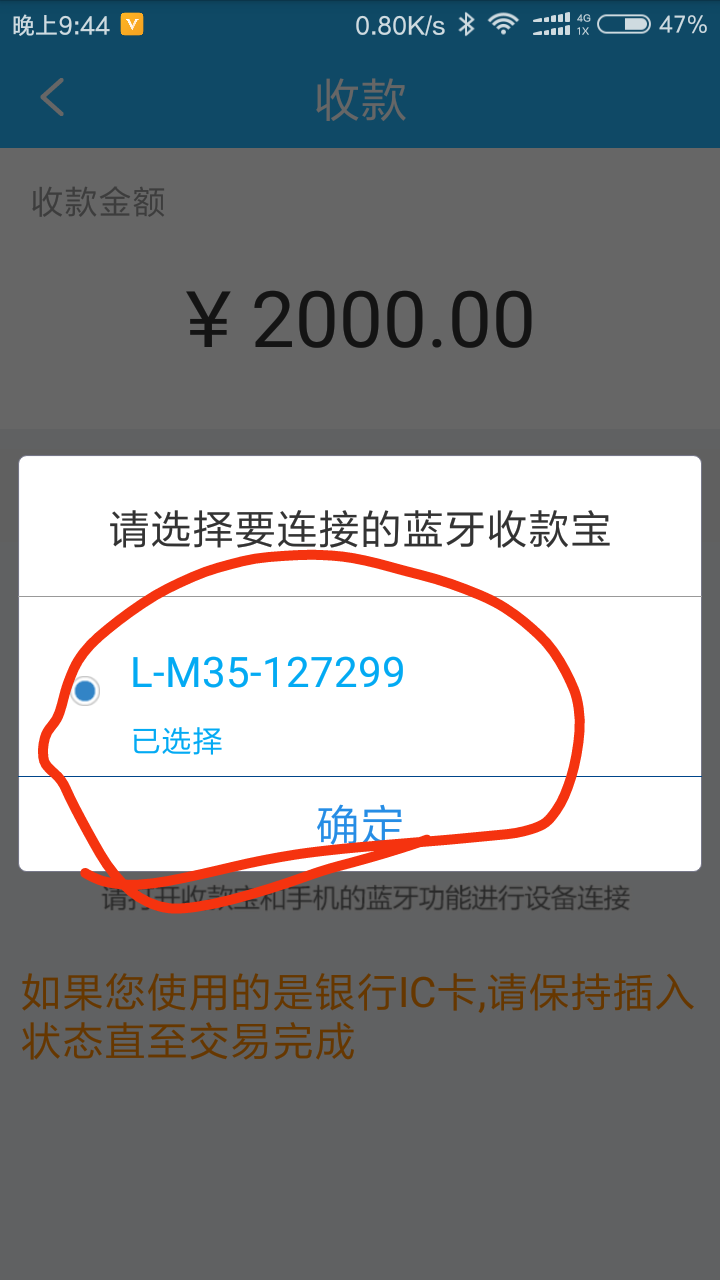
Task: Deselect the chosen Bluetooth device
Action: tap(85, 690)
